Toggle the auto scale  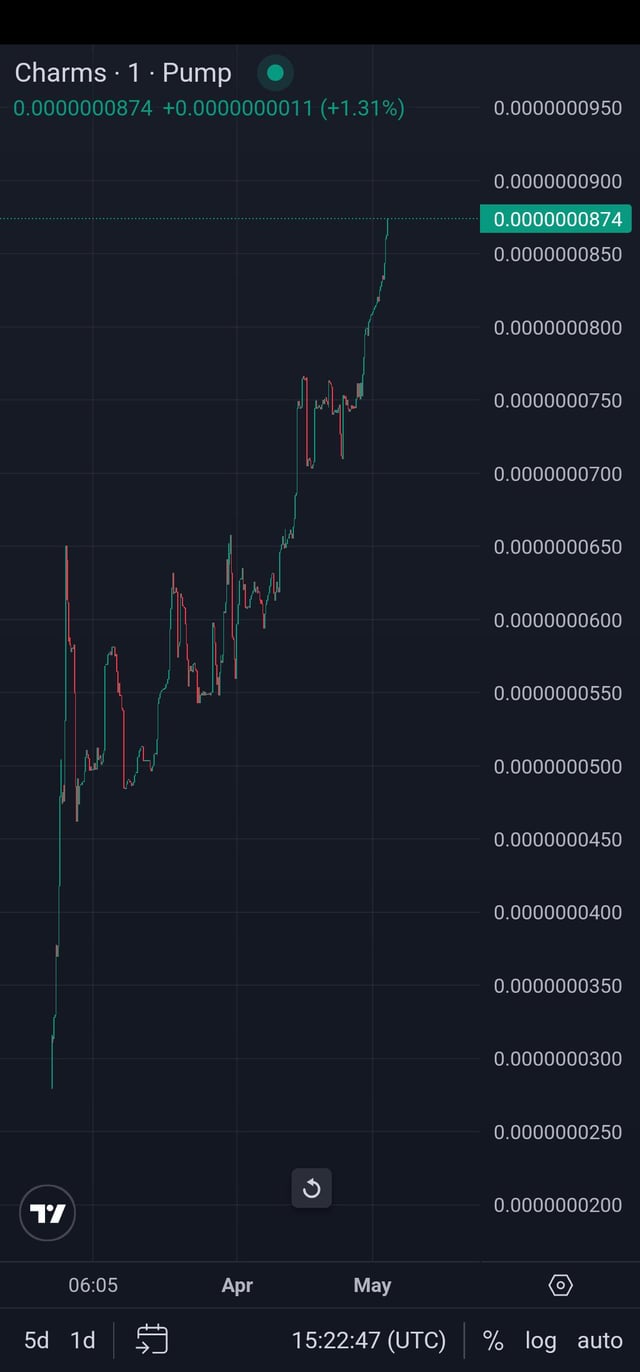point(600,1340)
